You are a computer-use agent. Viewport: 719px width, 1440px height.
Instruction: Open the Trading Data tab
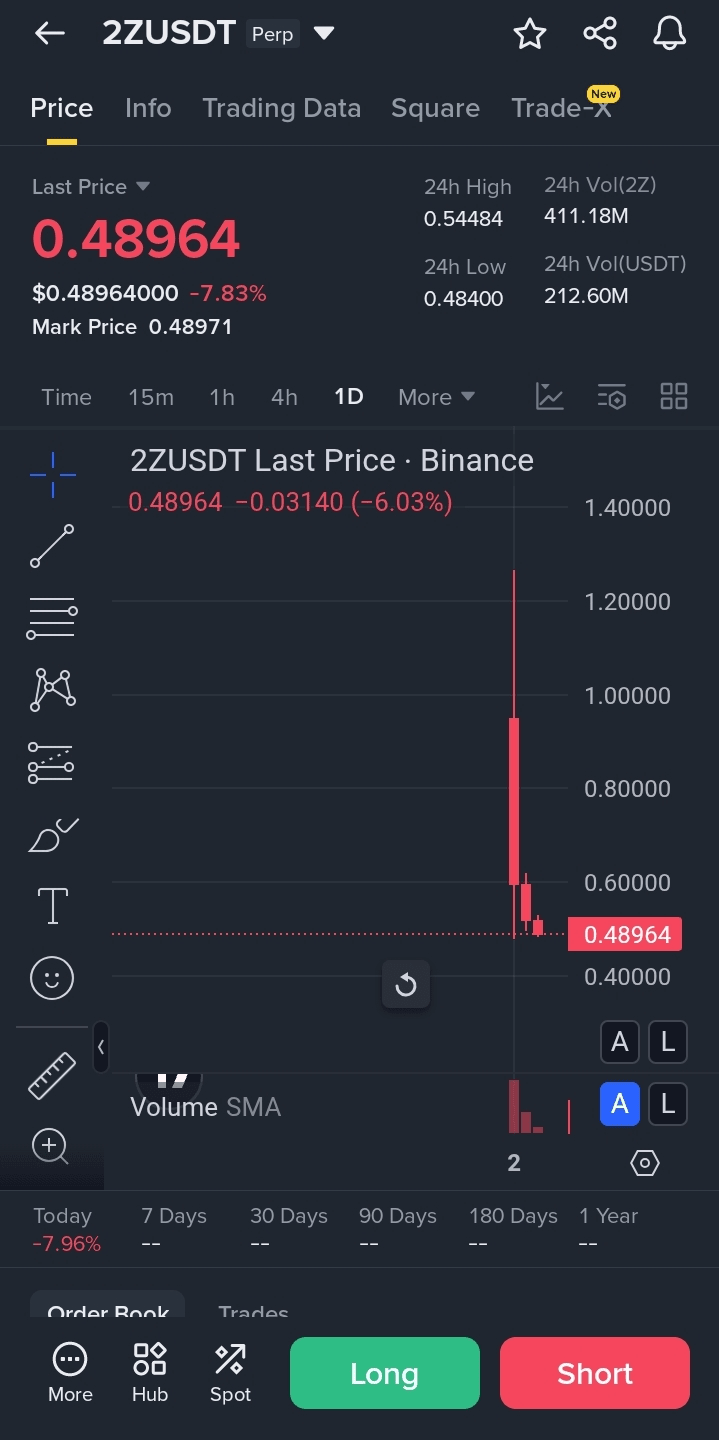coord(281,108)
